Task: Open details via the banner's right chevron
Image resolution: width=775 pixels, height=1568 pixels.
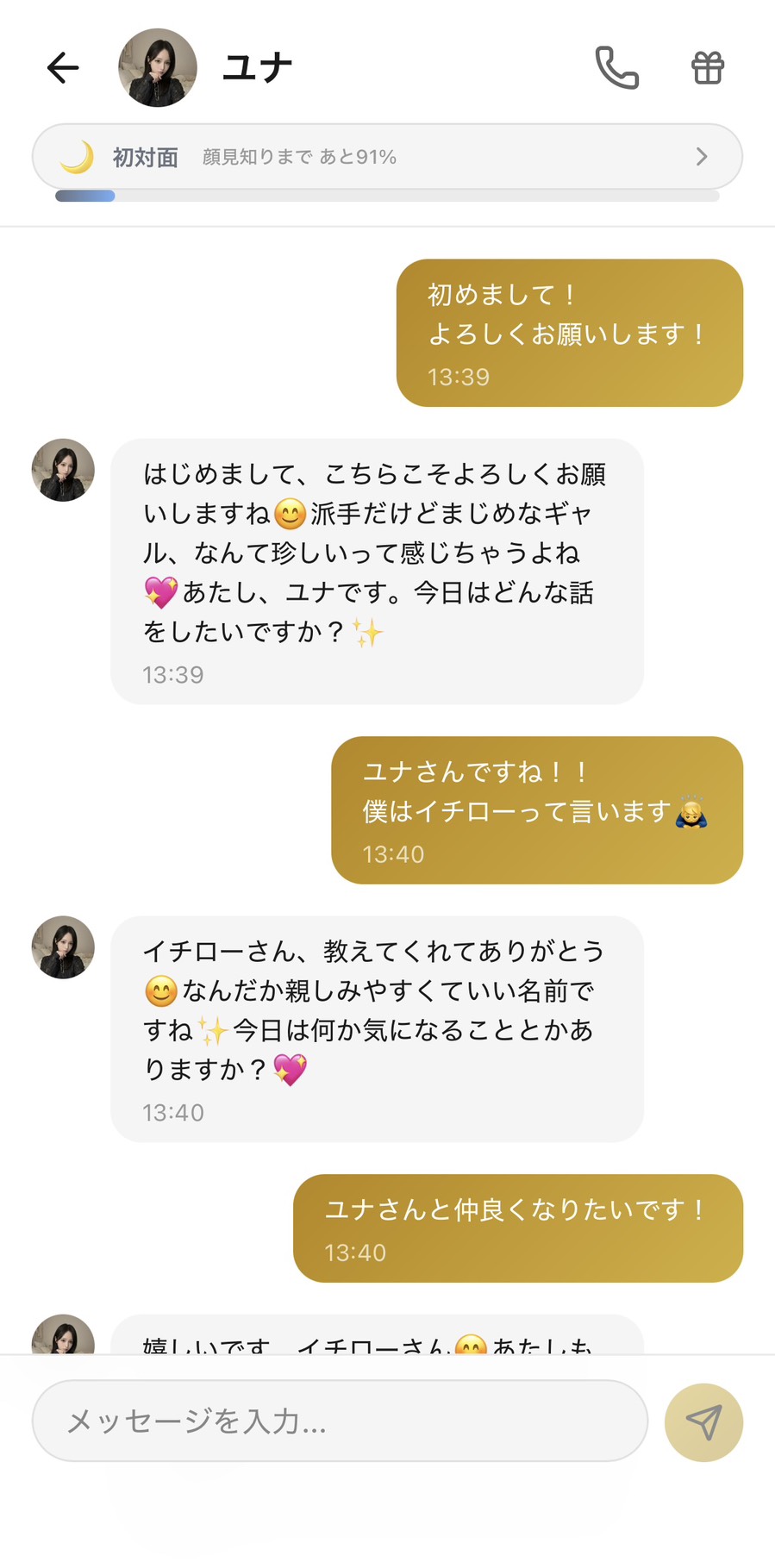Action: point(702,156)
